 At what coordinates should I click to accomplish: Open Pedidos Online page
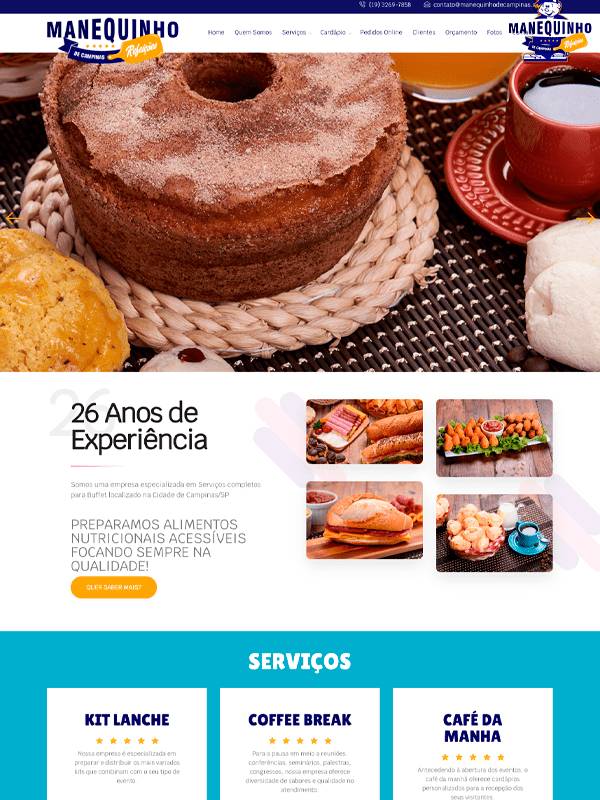[x=381, y=32]
